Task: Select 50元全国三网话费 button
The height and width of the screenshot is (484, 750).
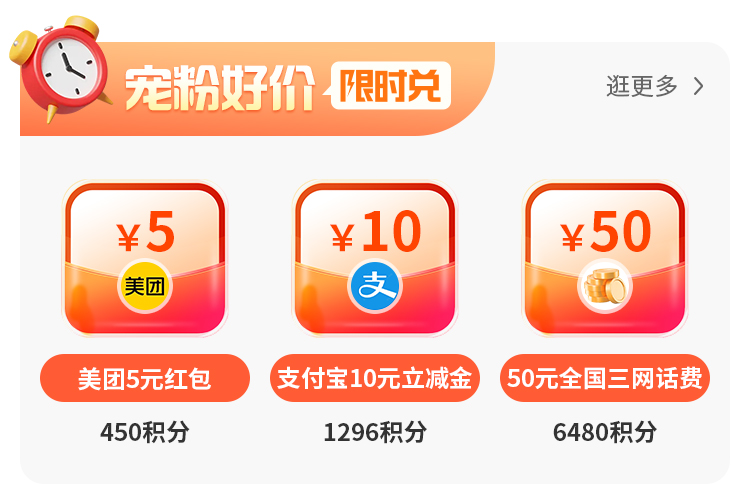Action: (605, 379)
